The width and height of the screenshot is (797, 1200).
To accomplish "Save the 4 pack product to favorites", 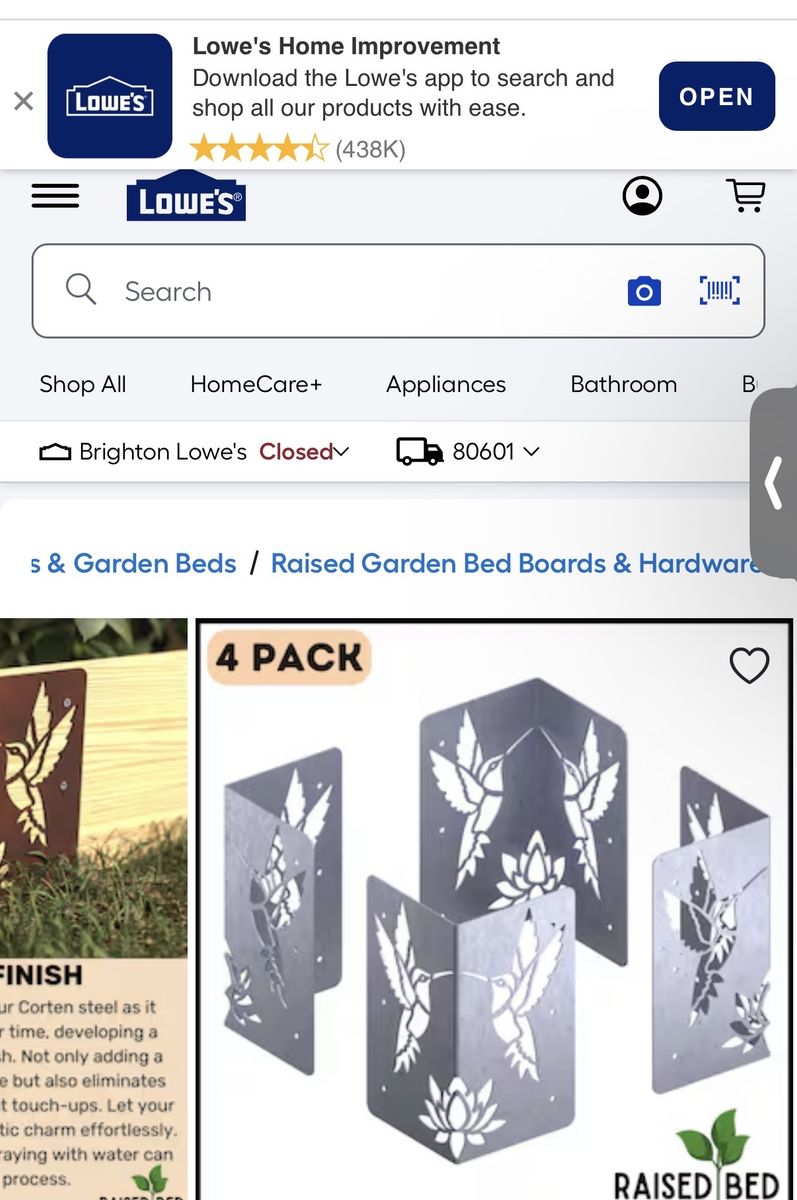I will (x=749, y=665).
